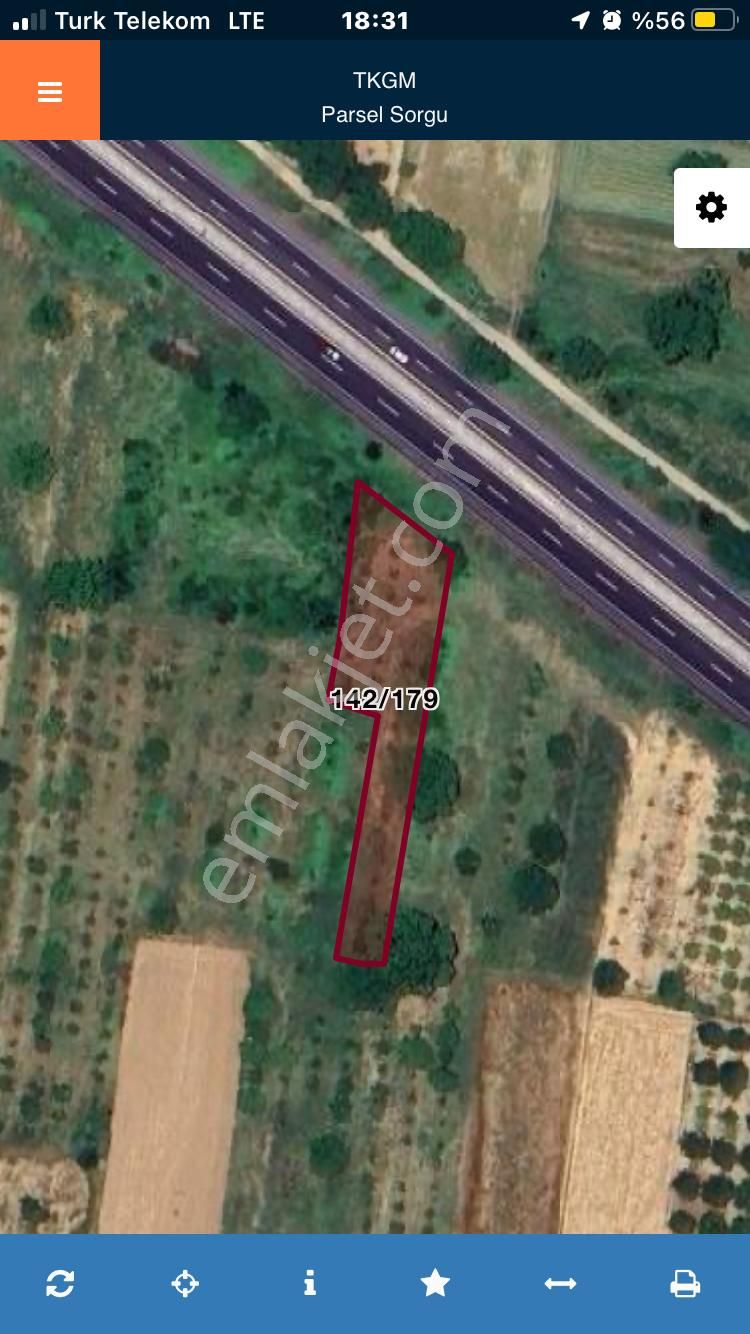
Task: Open the orange hamburger menu
Action: [49, 90]
